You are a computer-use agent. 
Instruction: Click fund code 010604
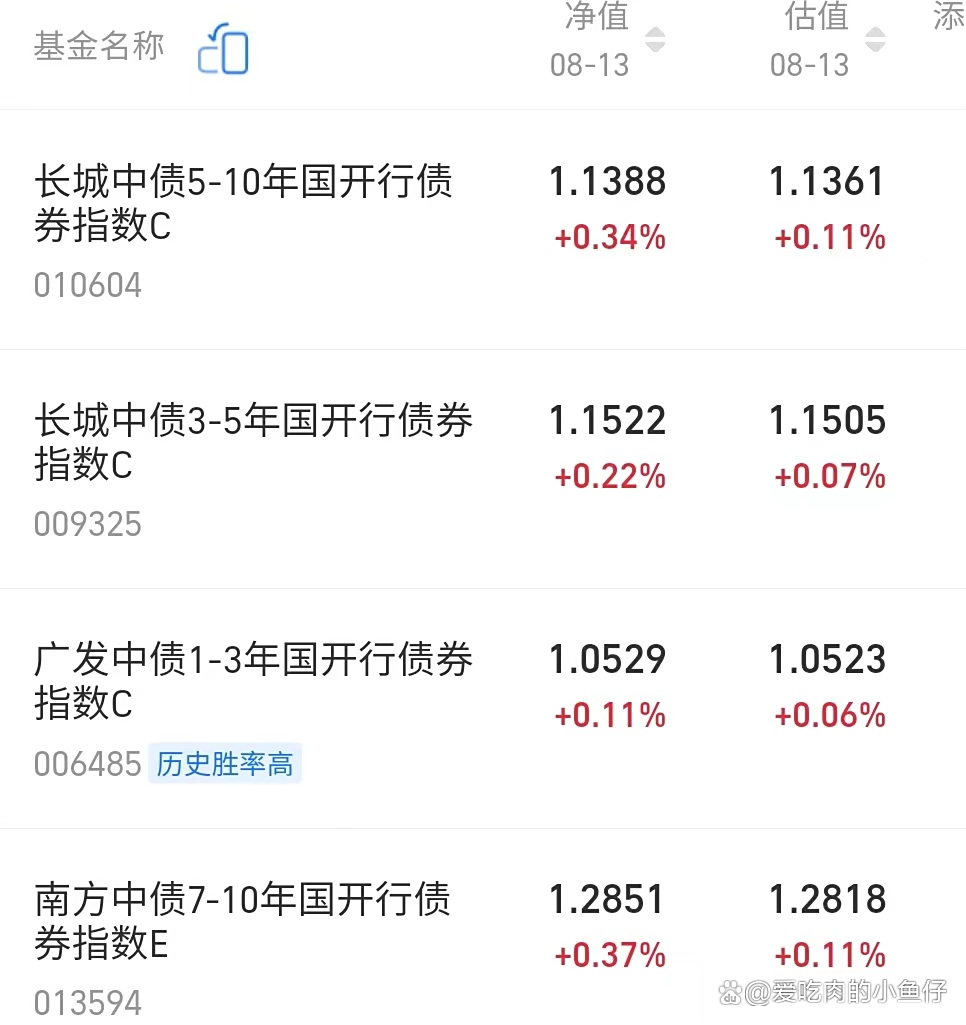point(87,286)
